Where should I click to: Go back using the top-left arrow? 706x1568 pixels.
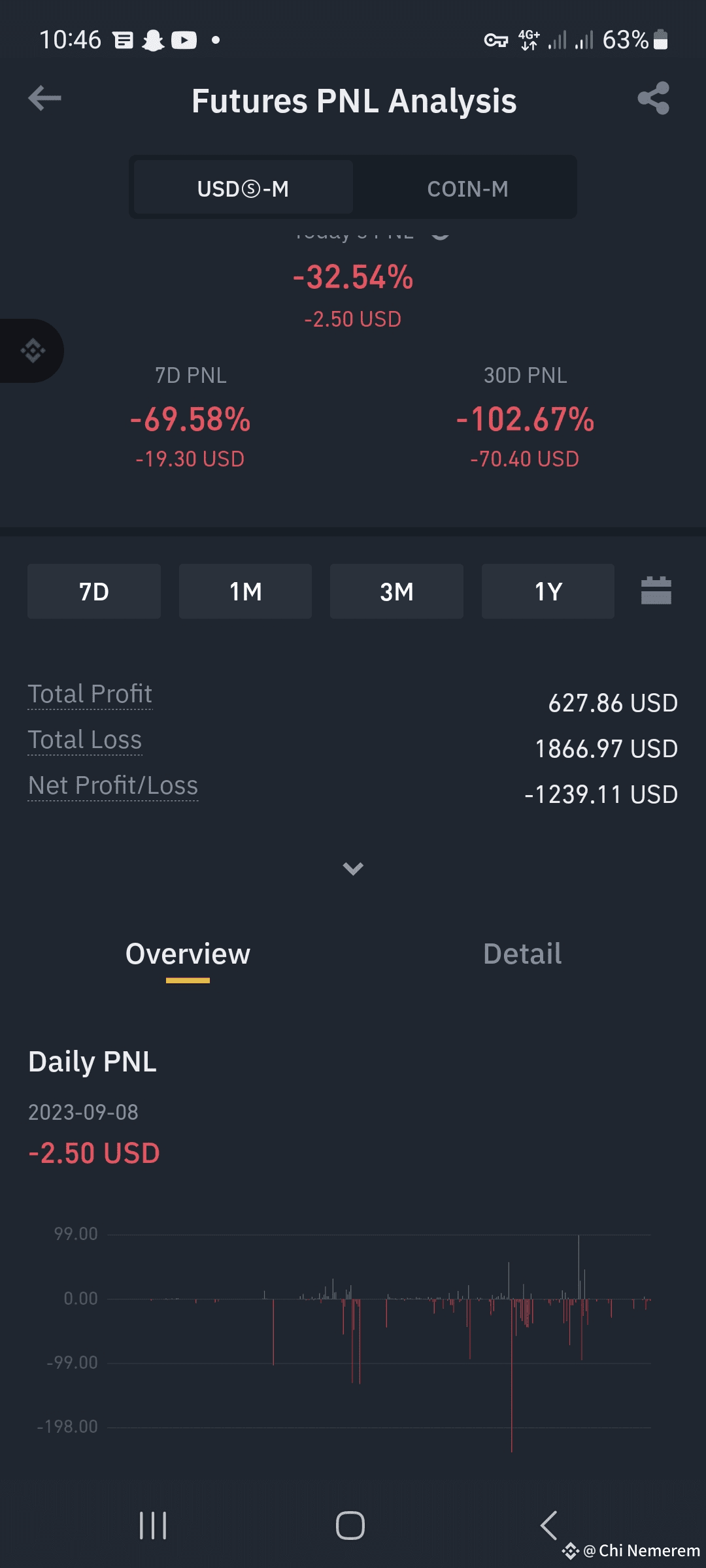click(x=44, y=99)
